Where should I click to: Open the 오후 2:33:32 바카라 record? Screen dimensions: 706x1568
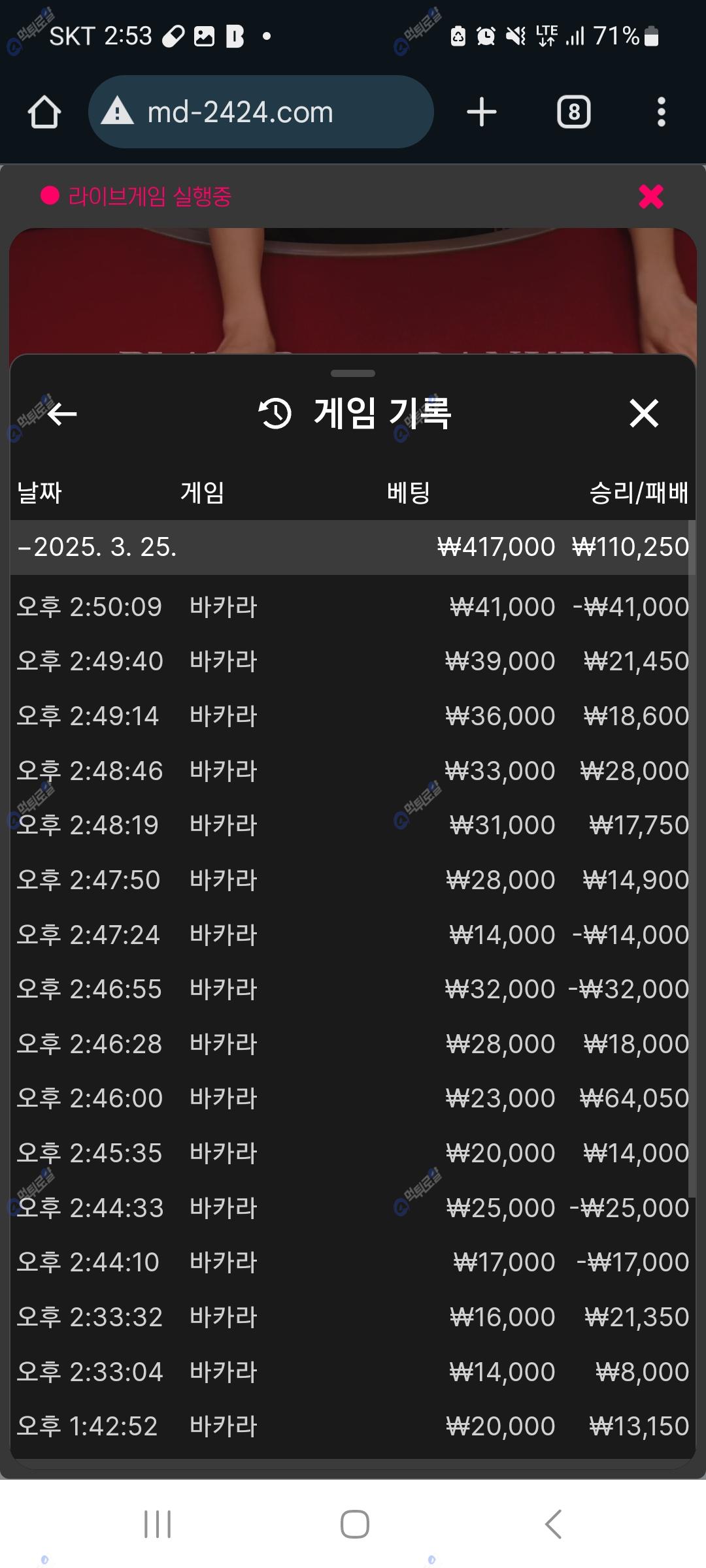[353, 1317]
